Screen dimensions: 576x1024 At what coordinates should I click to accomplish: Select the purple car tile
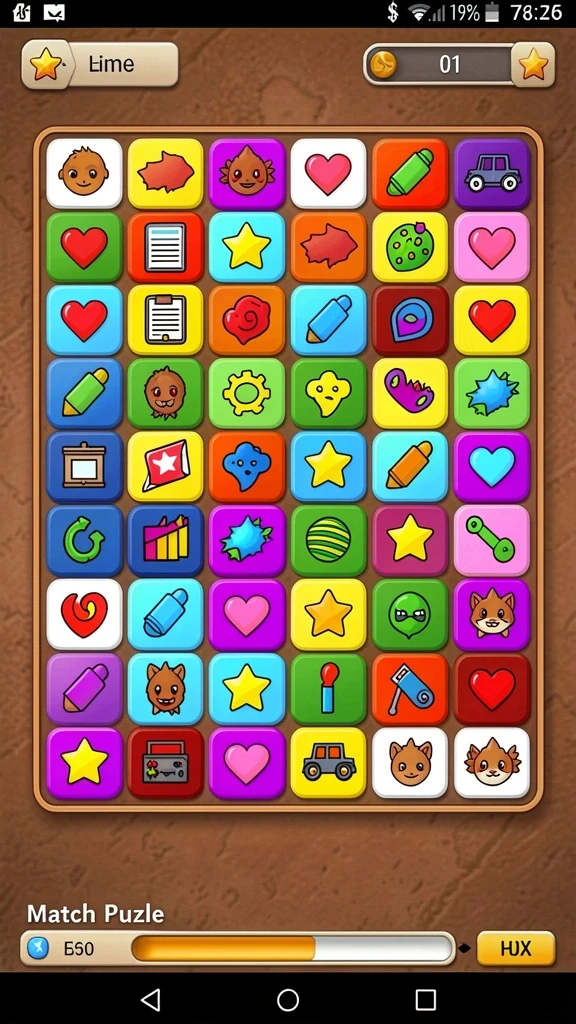(492, 173)
